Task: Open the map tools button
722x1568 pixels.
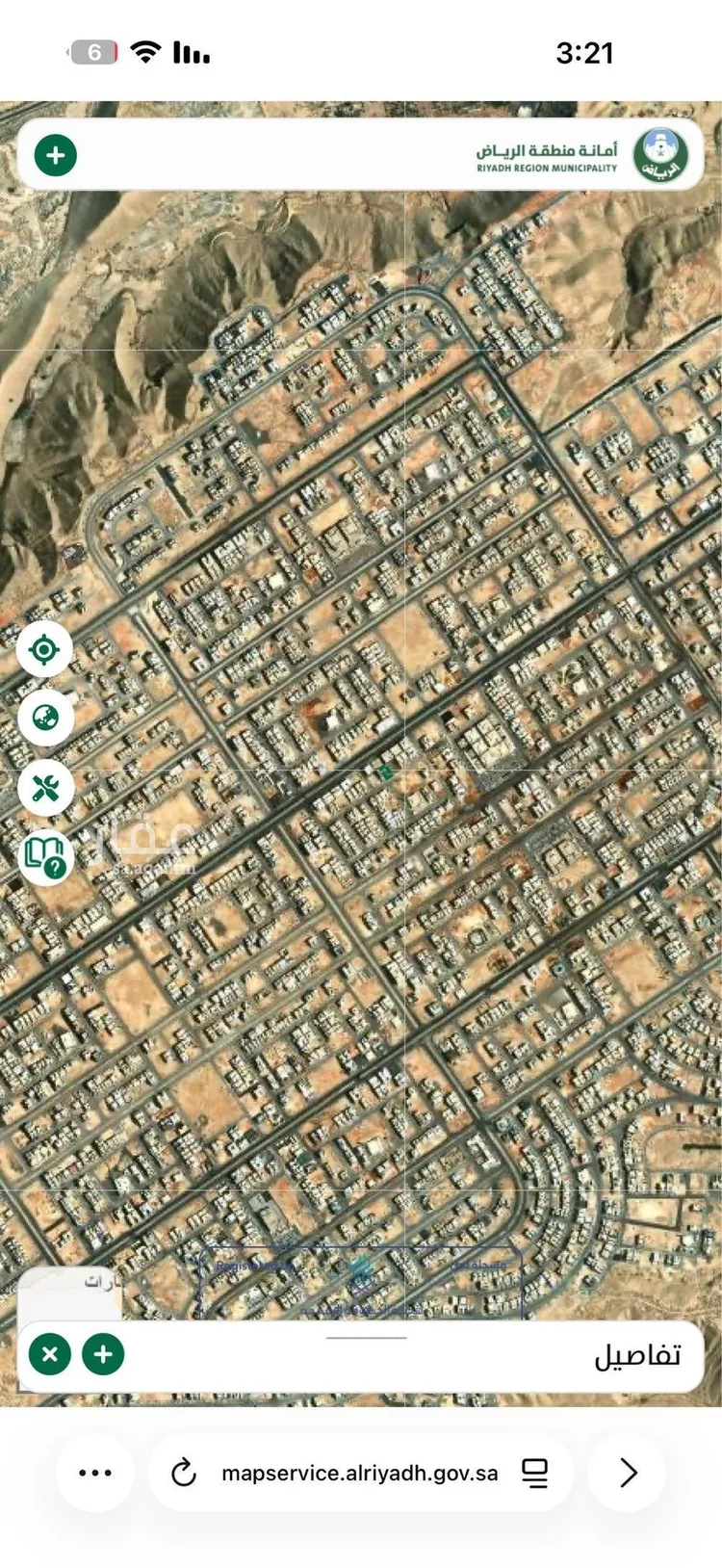Action: (x=45, y=789)
